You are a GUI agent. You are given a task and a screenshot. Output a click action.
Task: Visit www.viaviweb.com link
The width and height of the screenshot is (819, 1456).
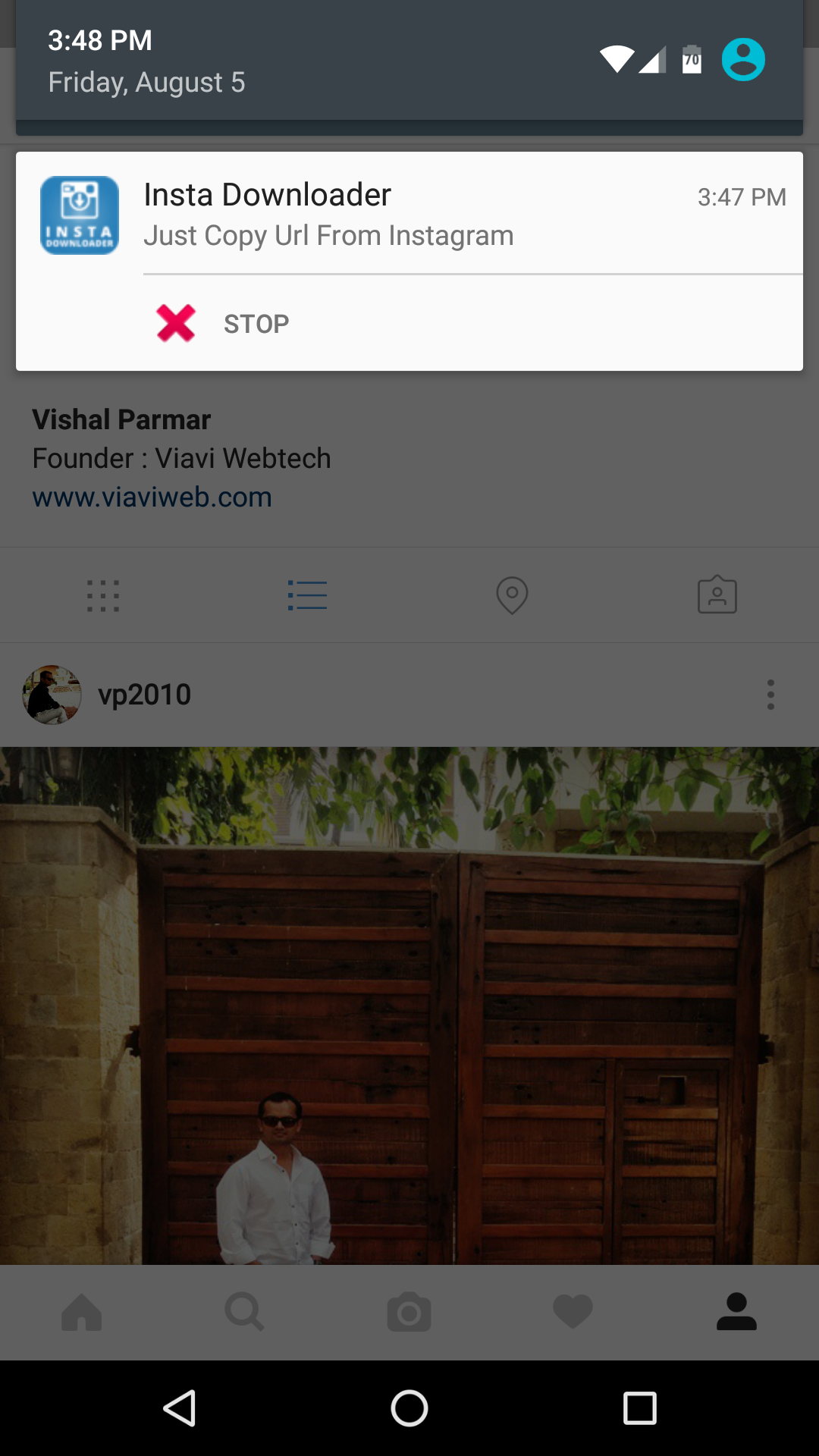coord(151,497)
